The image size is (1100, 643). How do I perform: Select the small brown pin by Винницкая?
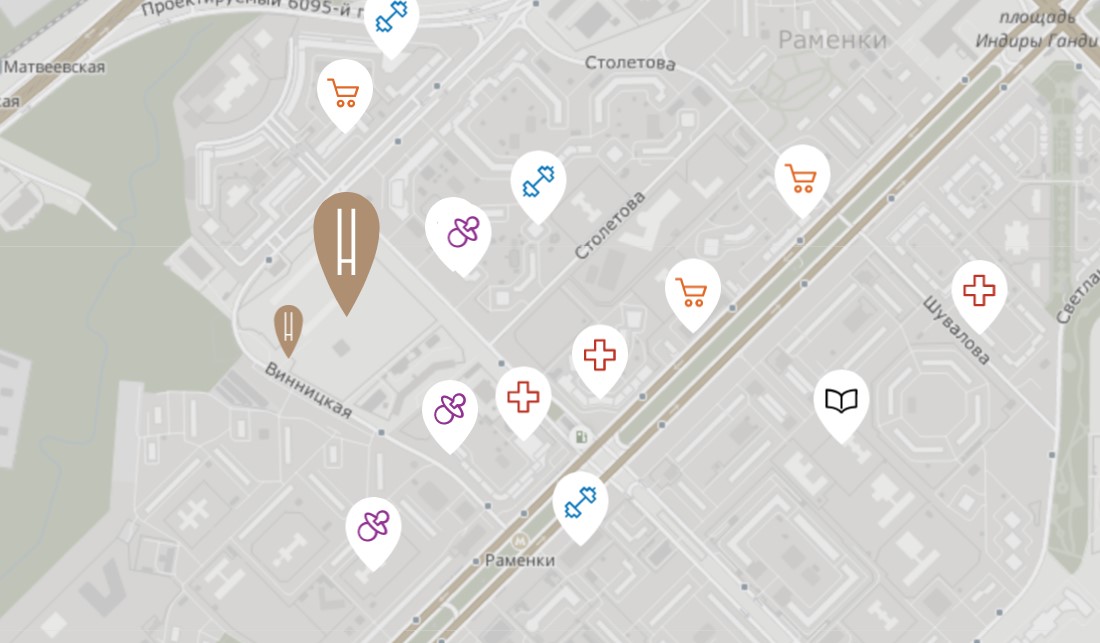[x=288, y=327]
